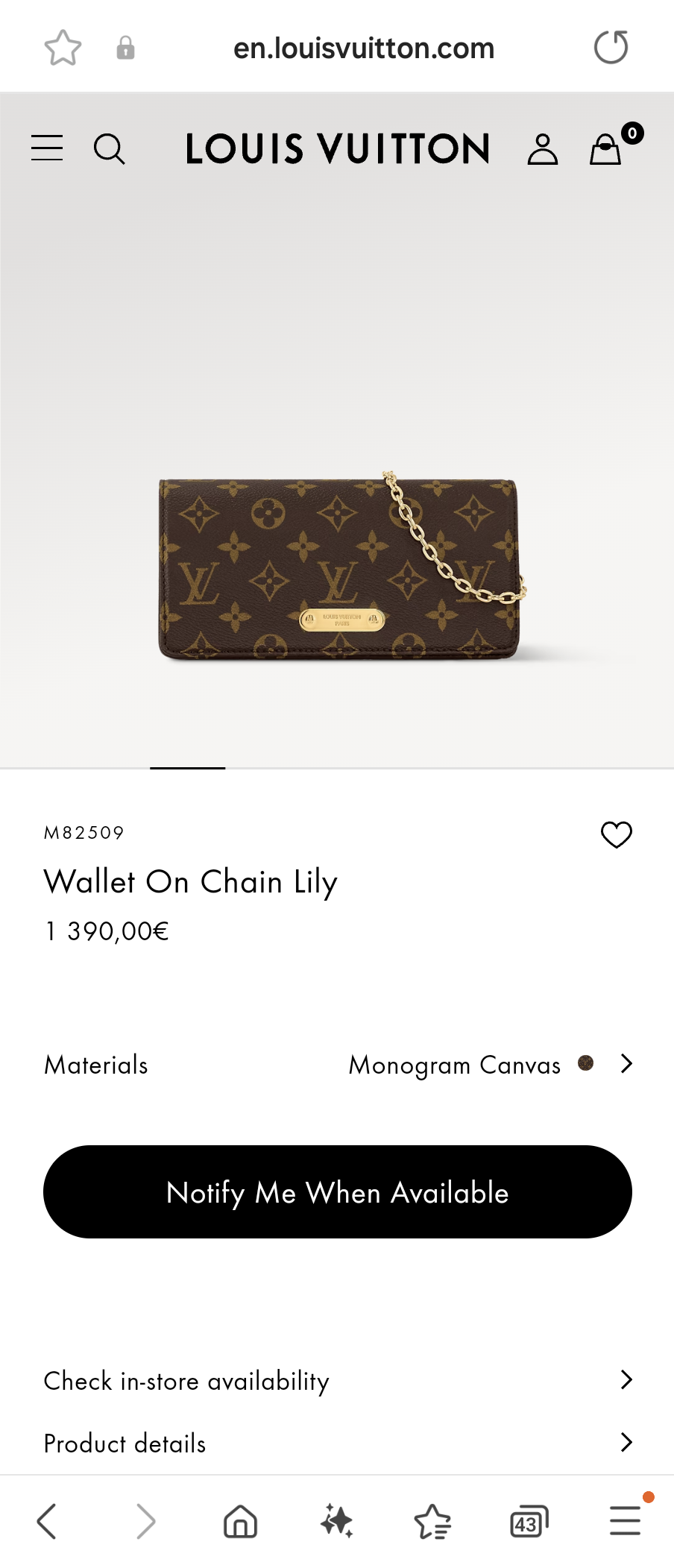
Task: Toggle the bookmark star in the address bar
Action: pos(63,47)
